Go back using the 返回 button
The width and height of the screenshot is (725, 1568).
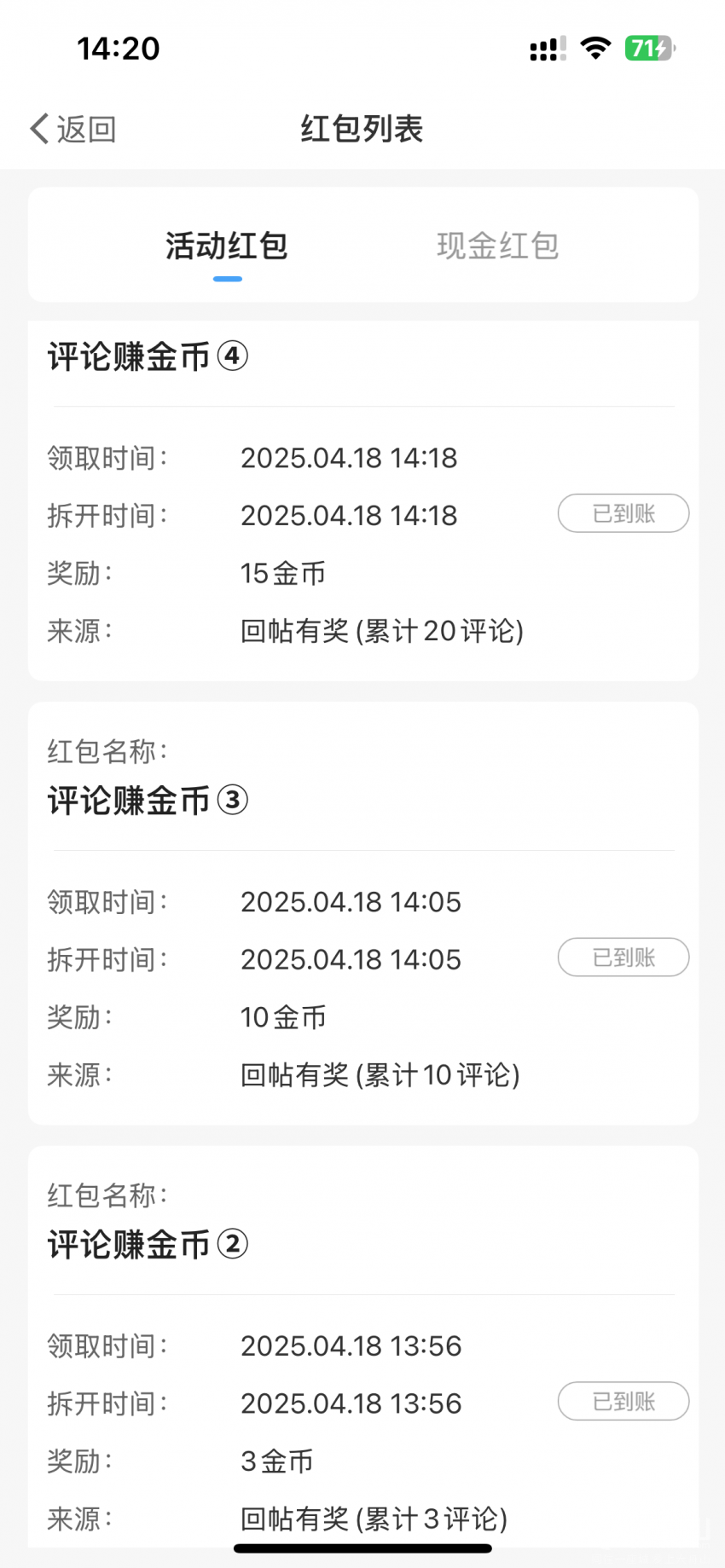click(x=73, y=129)
